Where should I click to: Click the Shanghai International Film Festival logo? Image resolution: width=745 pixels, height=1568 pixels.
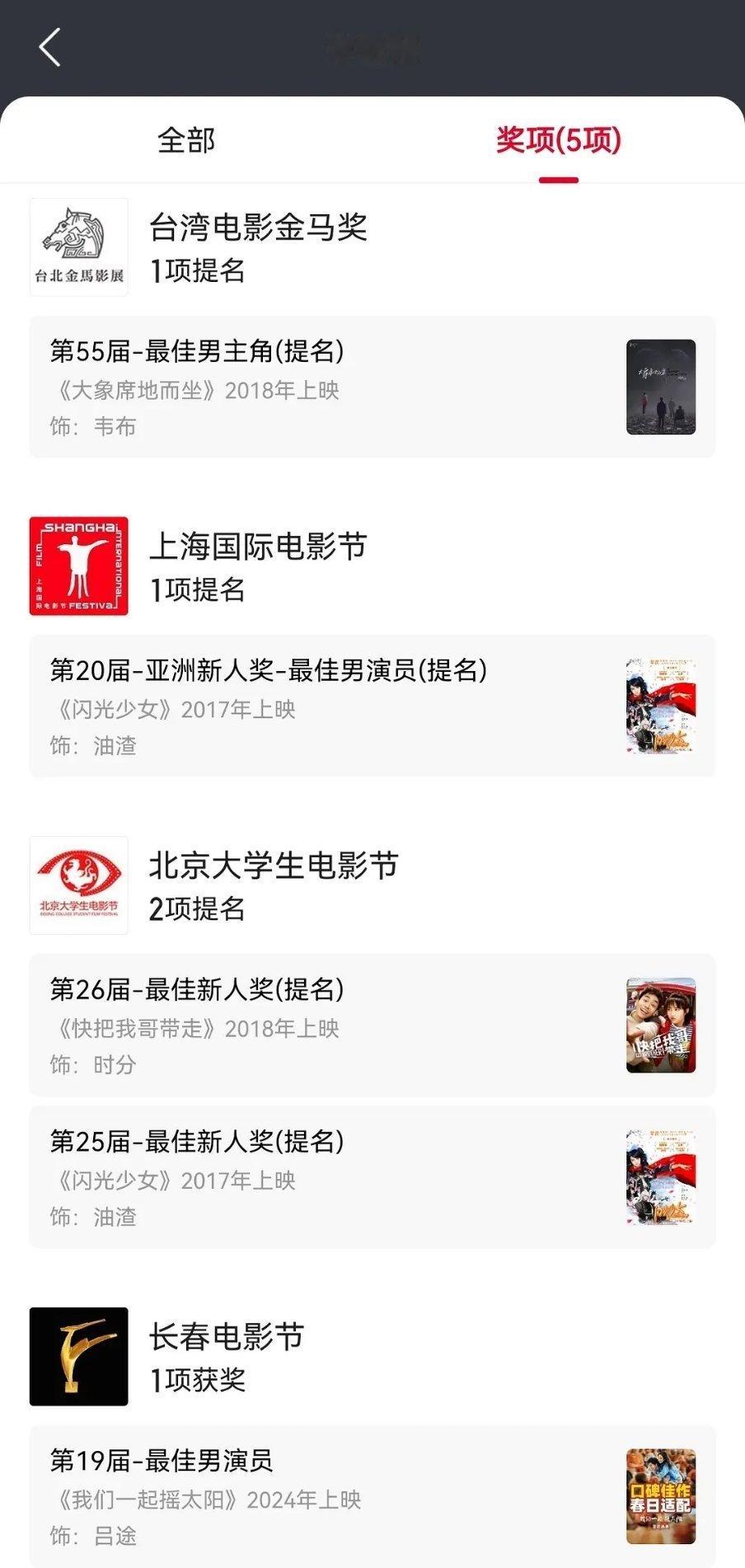[78, 566]
